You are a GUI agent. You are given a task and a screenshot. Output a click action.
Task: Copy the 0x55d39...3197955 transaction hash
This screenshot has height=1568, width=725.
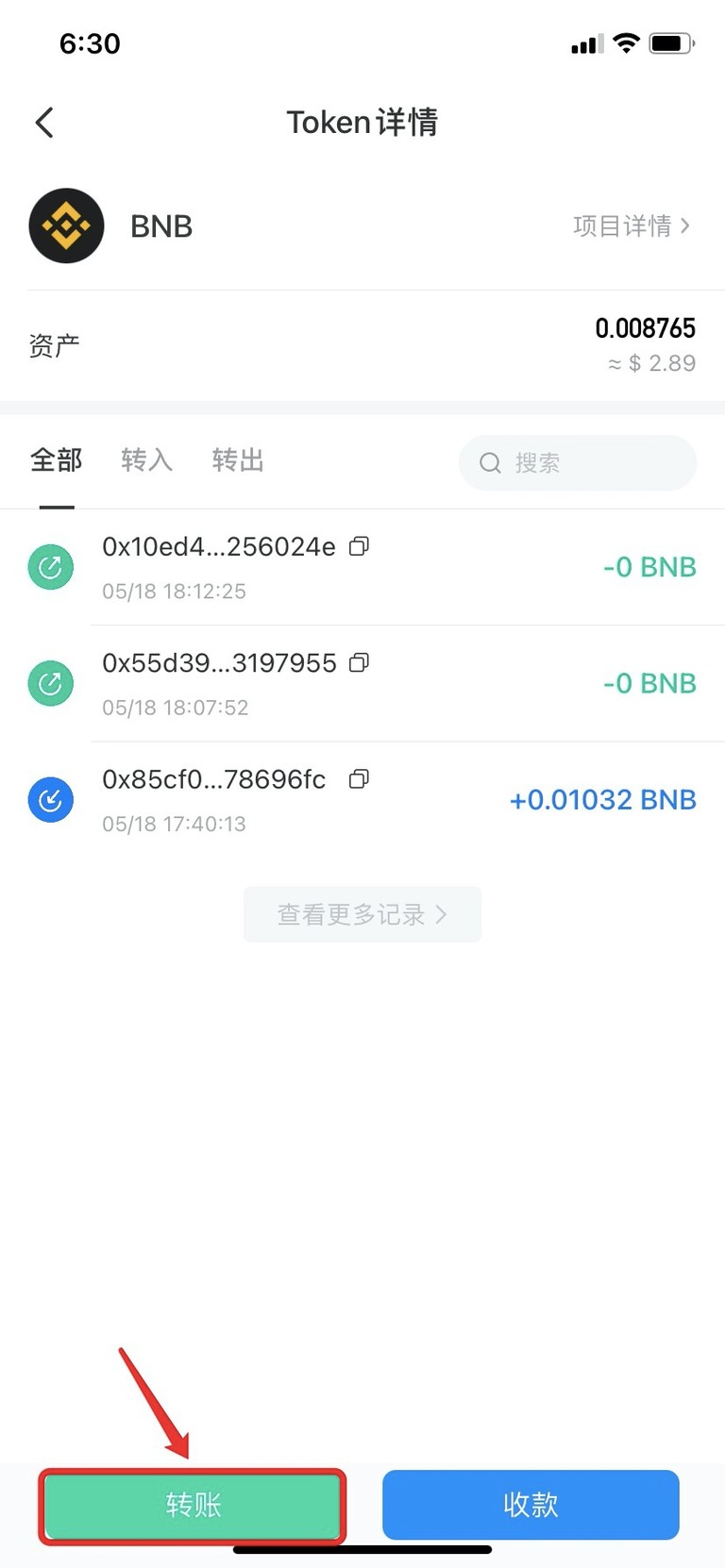click(x=358, y=662)
